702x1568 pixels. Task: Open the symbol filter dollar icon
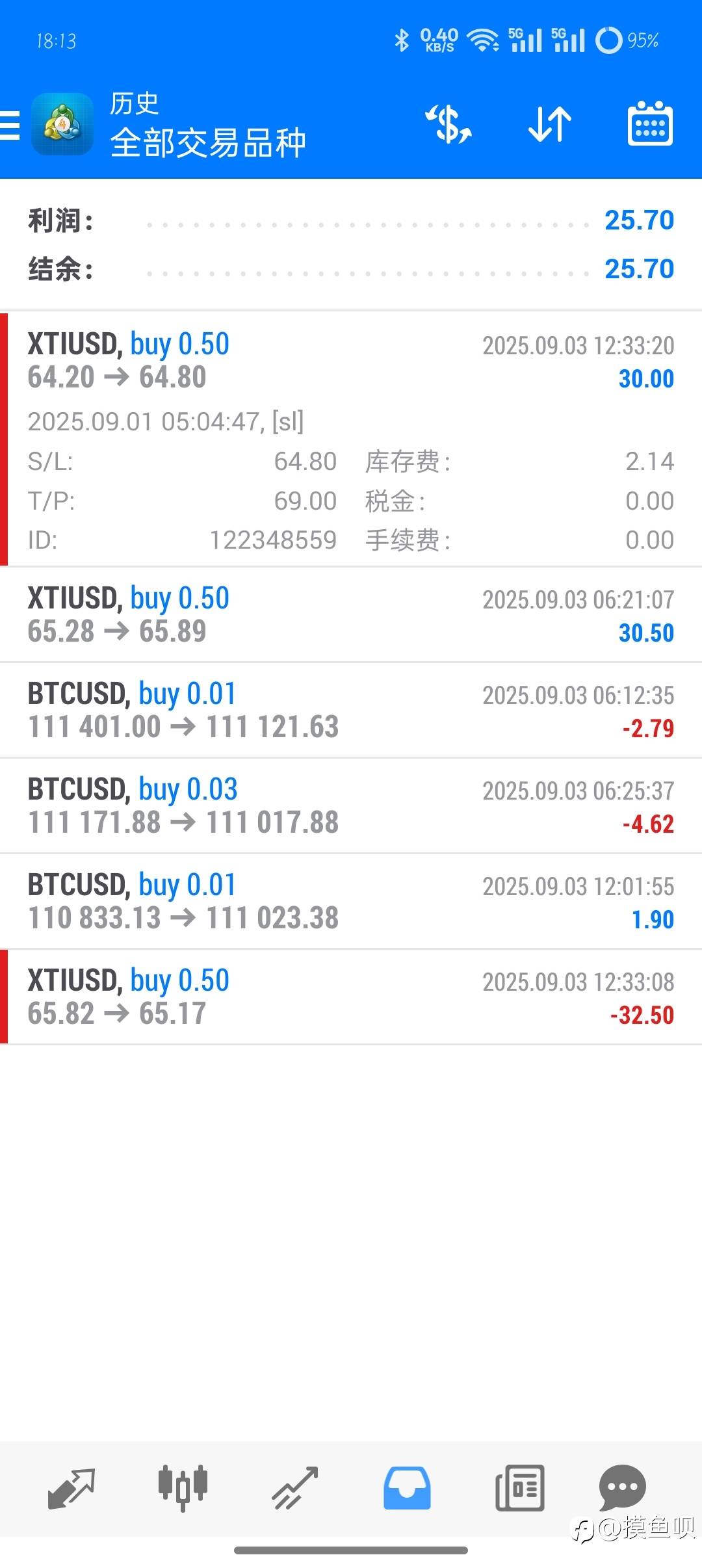click(448, 124)
